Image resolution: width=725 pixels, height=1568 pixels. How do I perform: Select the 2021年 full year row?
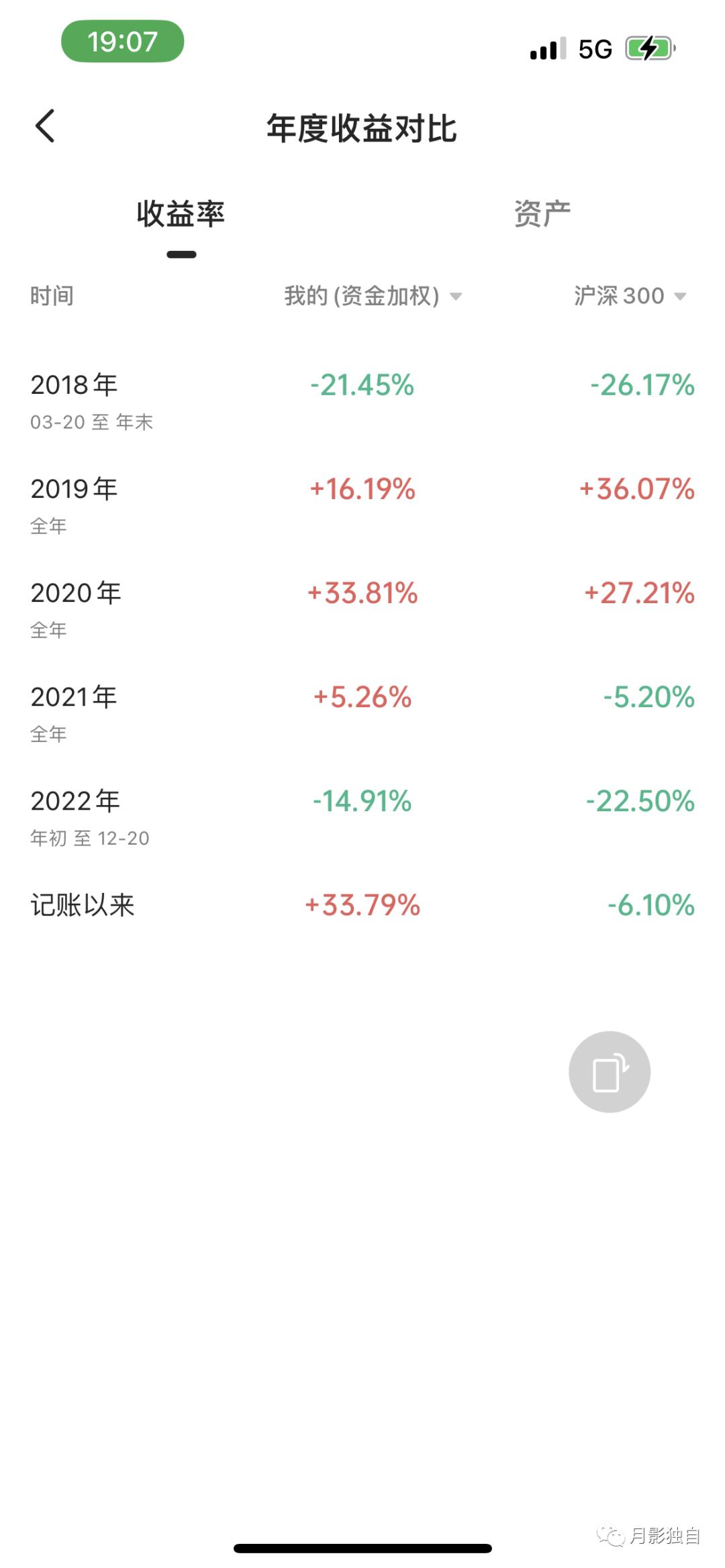tap(74, 696)
